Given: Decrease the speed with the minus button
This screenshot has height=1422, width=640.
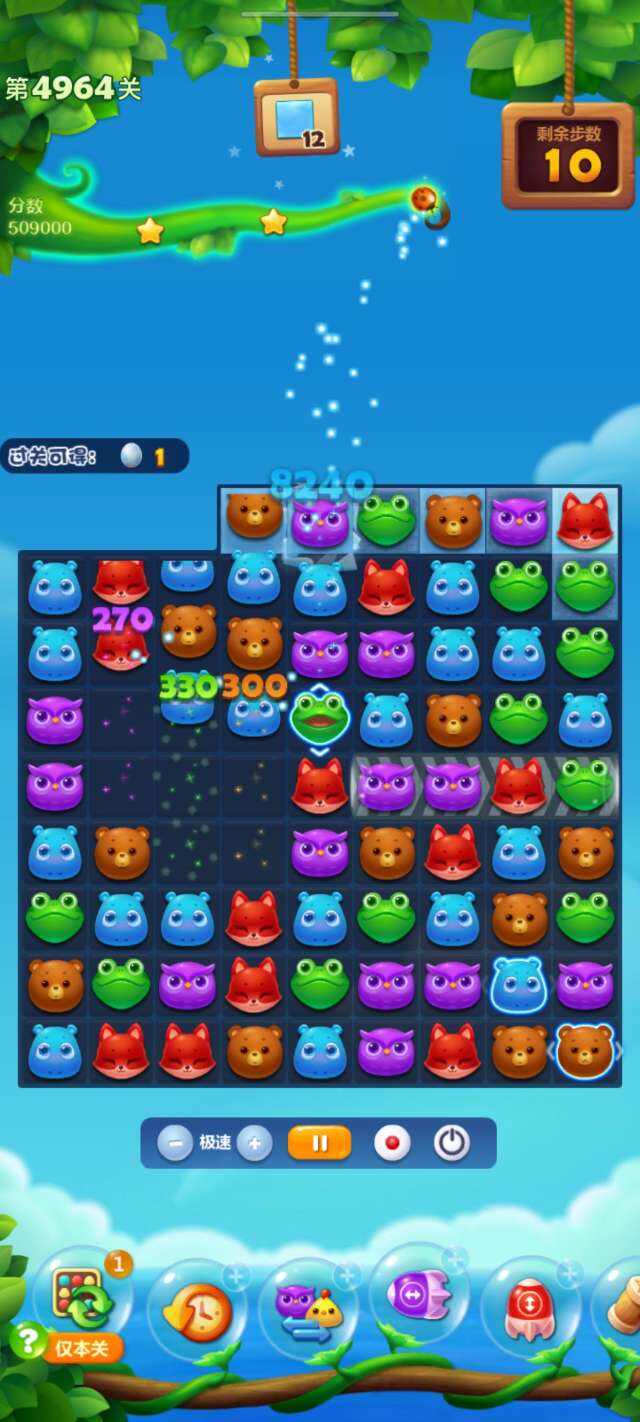Looking at the screenshot, I should pos(175,1142).
